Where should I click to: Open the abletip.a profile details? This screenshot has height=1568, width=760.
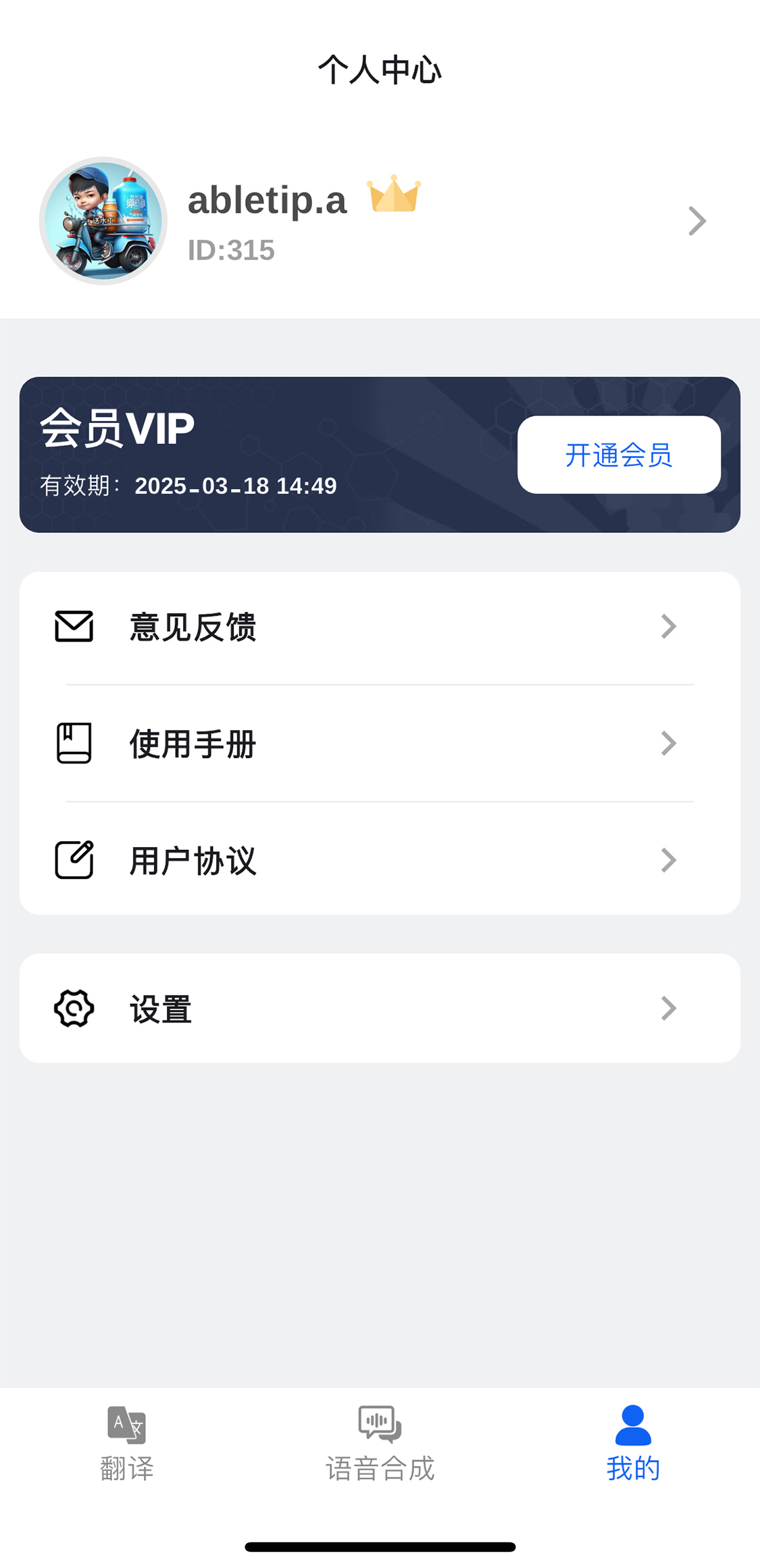pyautogui.click(x=696, y=221)
